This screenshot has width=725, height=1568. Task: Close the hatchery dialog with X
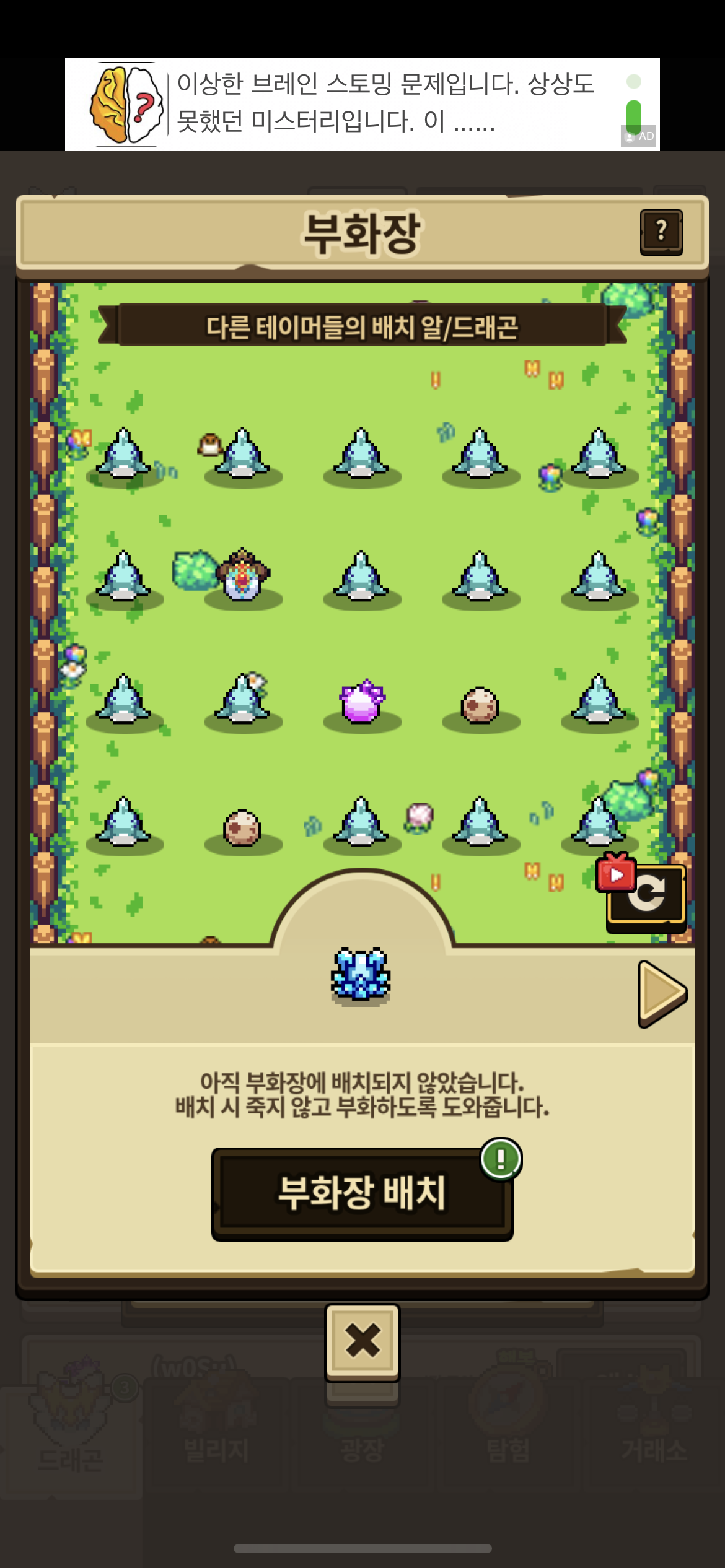pos(362,1342)
